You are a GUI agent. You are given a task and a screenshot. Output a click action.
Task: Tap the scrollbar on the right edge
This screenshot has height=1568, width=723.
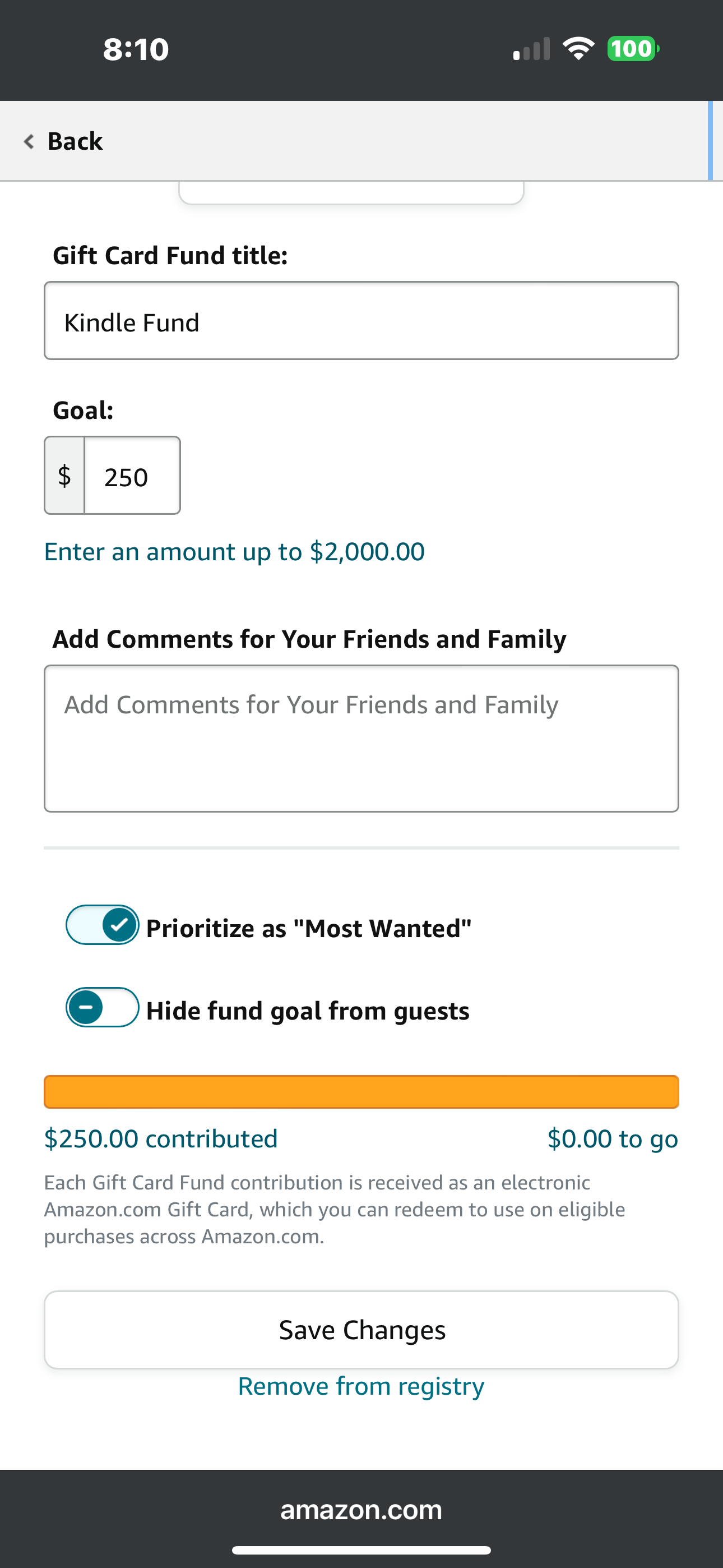pos(711,140)
